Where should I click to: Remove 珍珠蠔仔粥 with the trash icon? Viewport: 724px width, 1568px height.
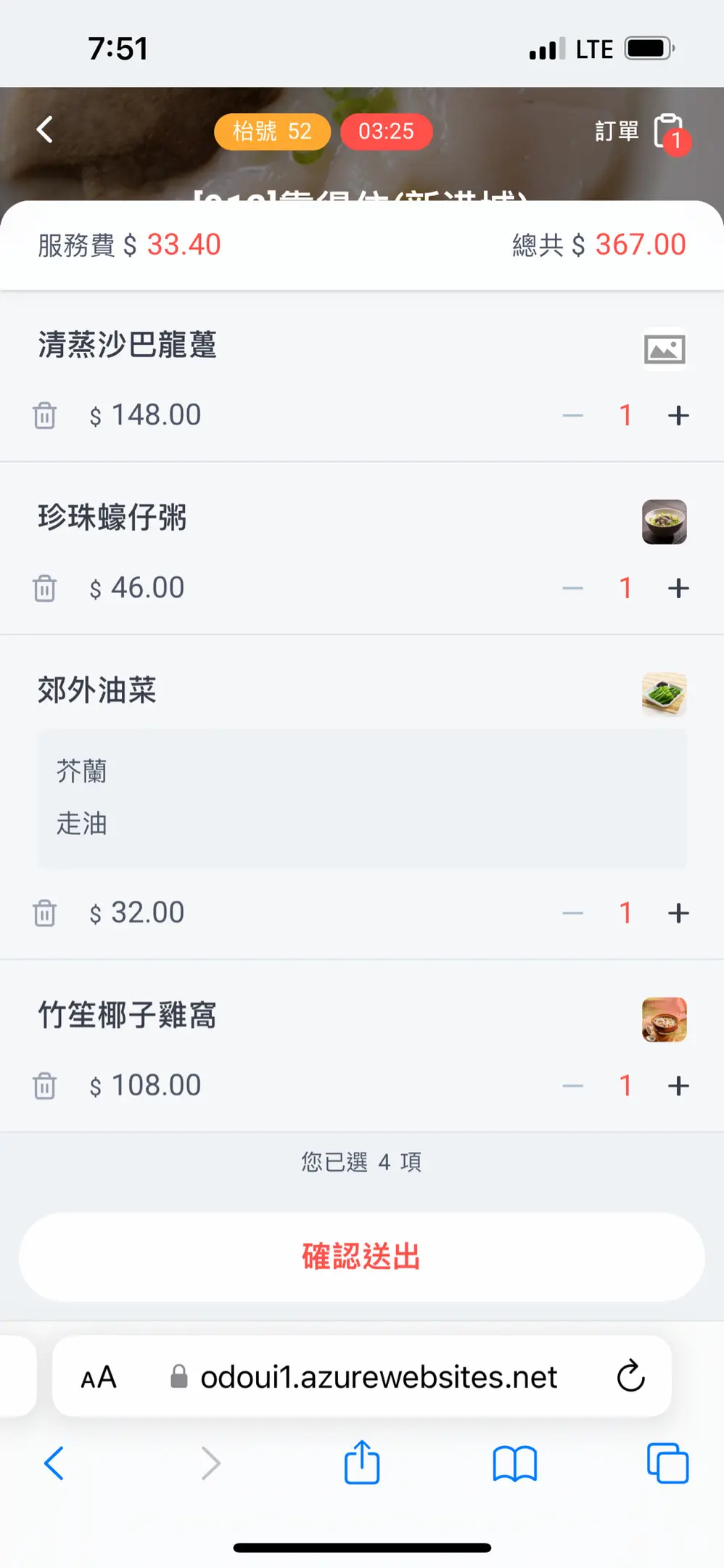click(x=44, y=588)
